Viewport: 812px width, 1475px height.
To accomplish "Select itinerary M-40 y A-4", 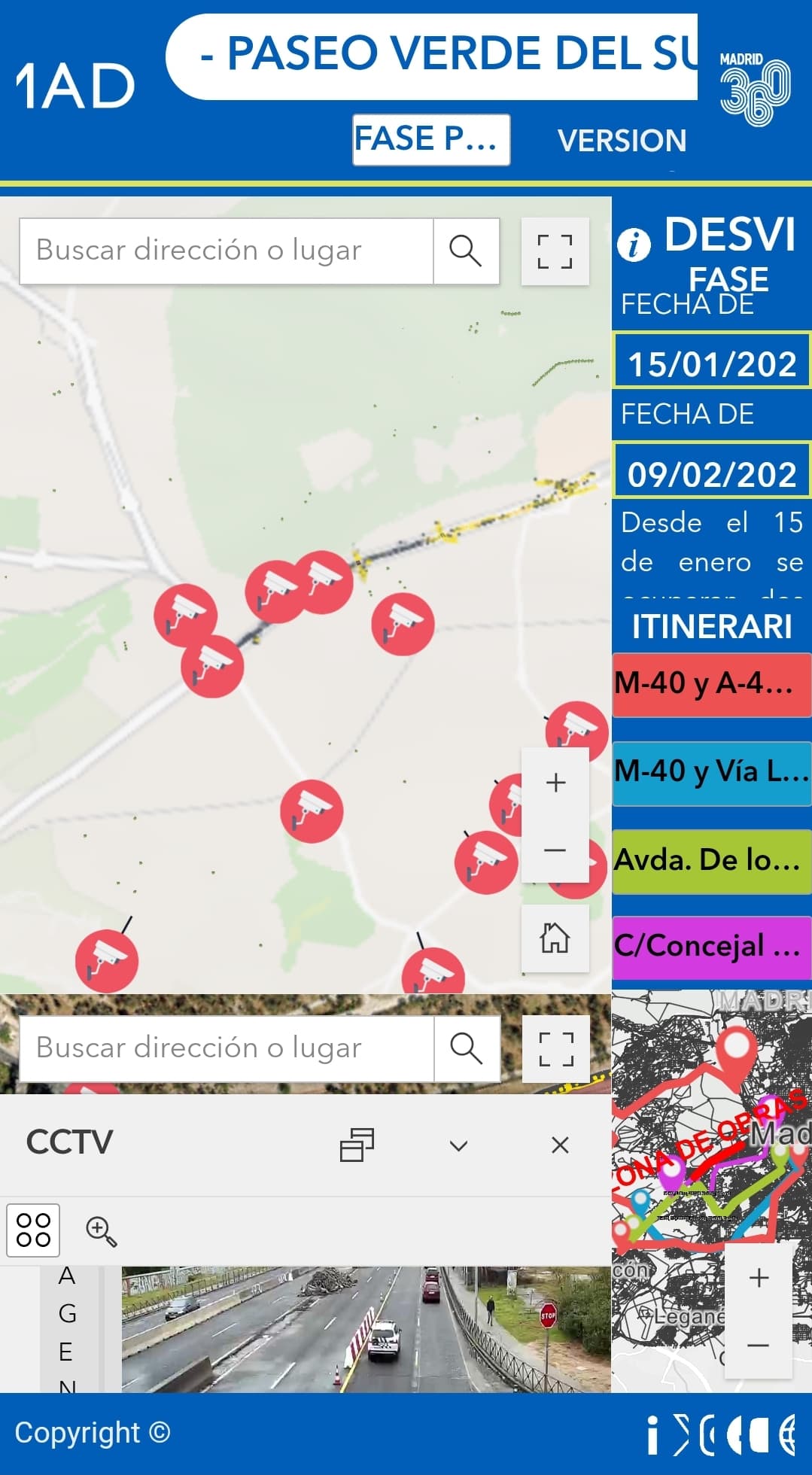I will tap(711, 684).
